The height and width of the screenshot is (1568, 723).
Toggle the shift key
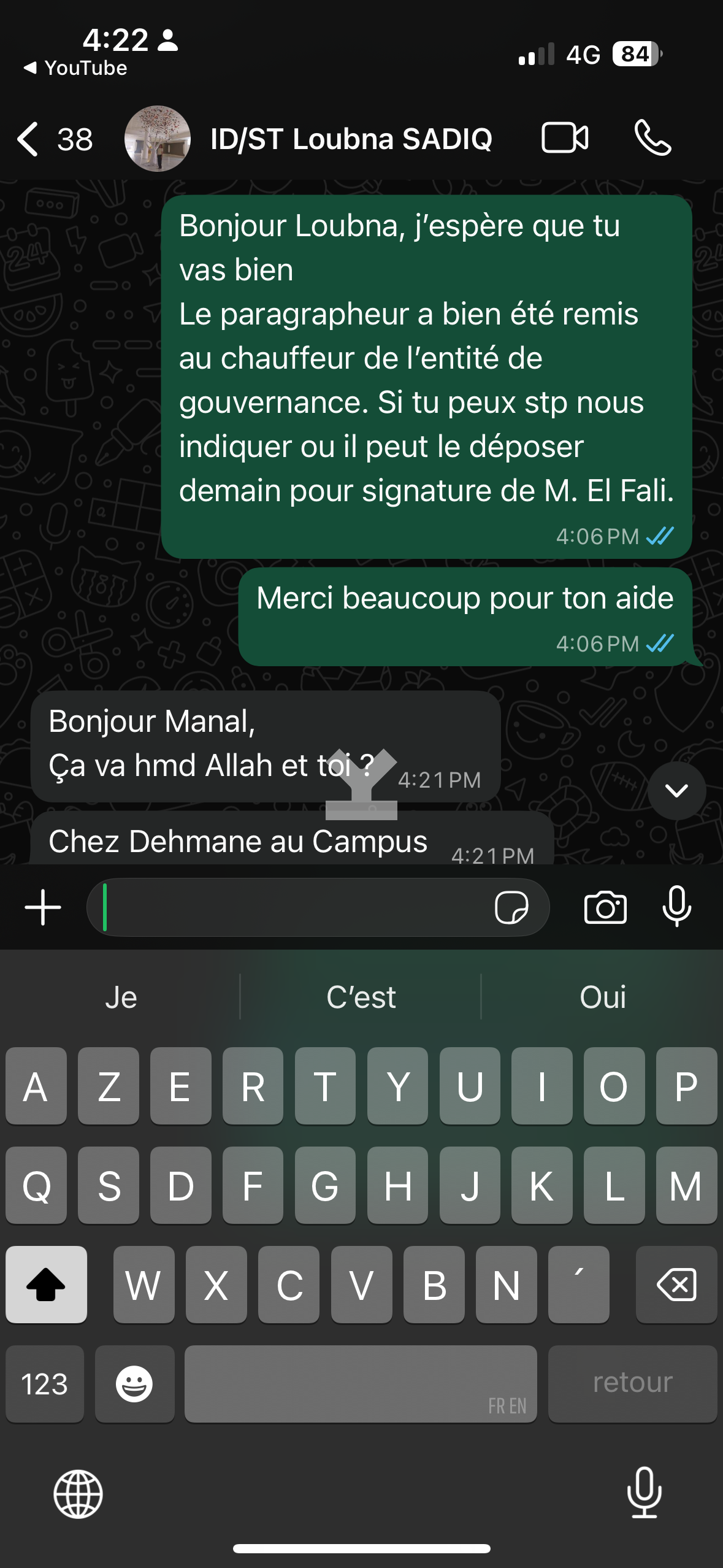(x=46, y=1285)
